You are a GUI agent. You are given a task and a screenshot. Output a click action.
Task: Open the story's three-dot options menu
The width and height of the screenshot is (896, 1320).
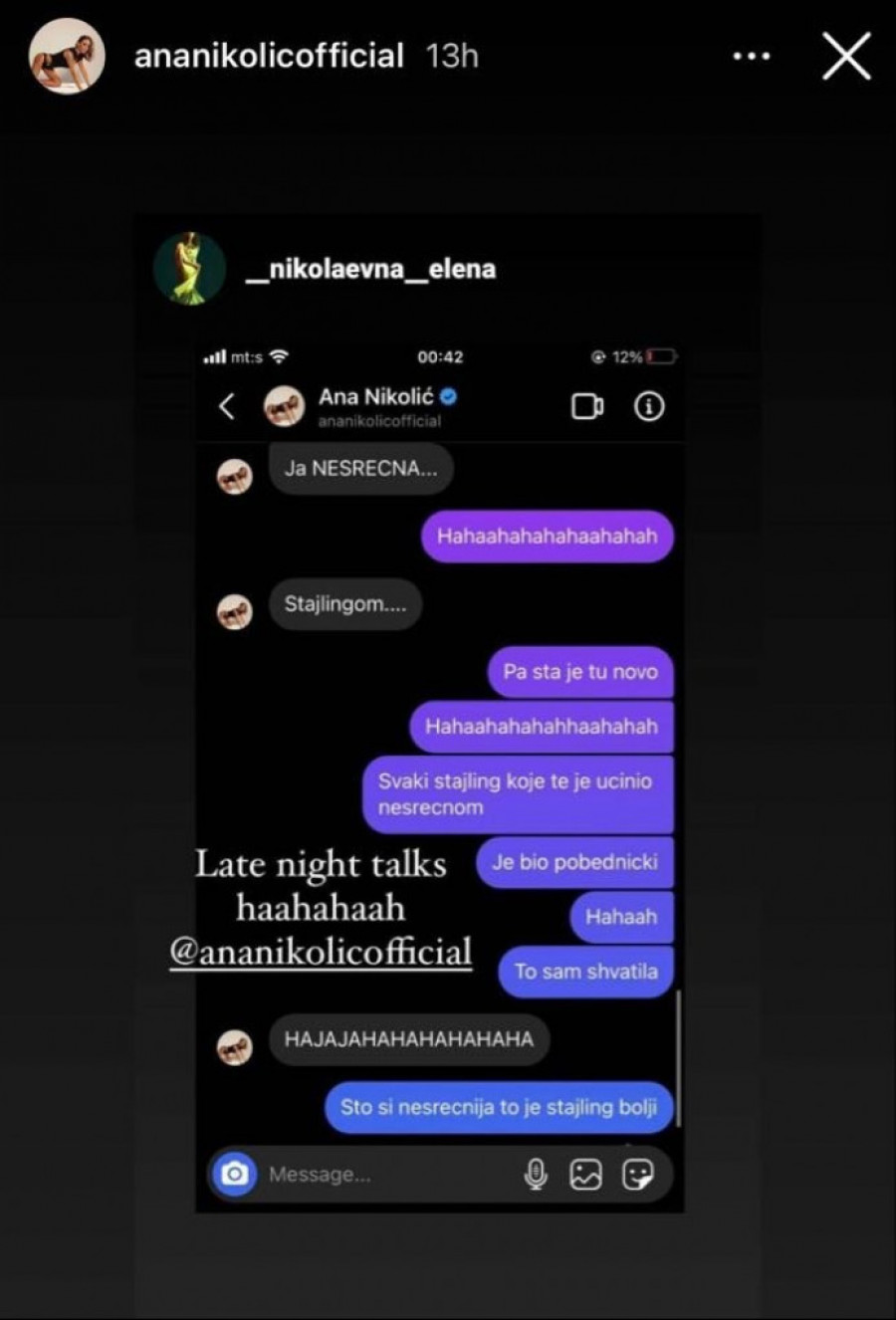tap(751, 57)
